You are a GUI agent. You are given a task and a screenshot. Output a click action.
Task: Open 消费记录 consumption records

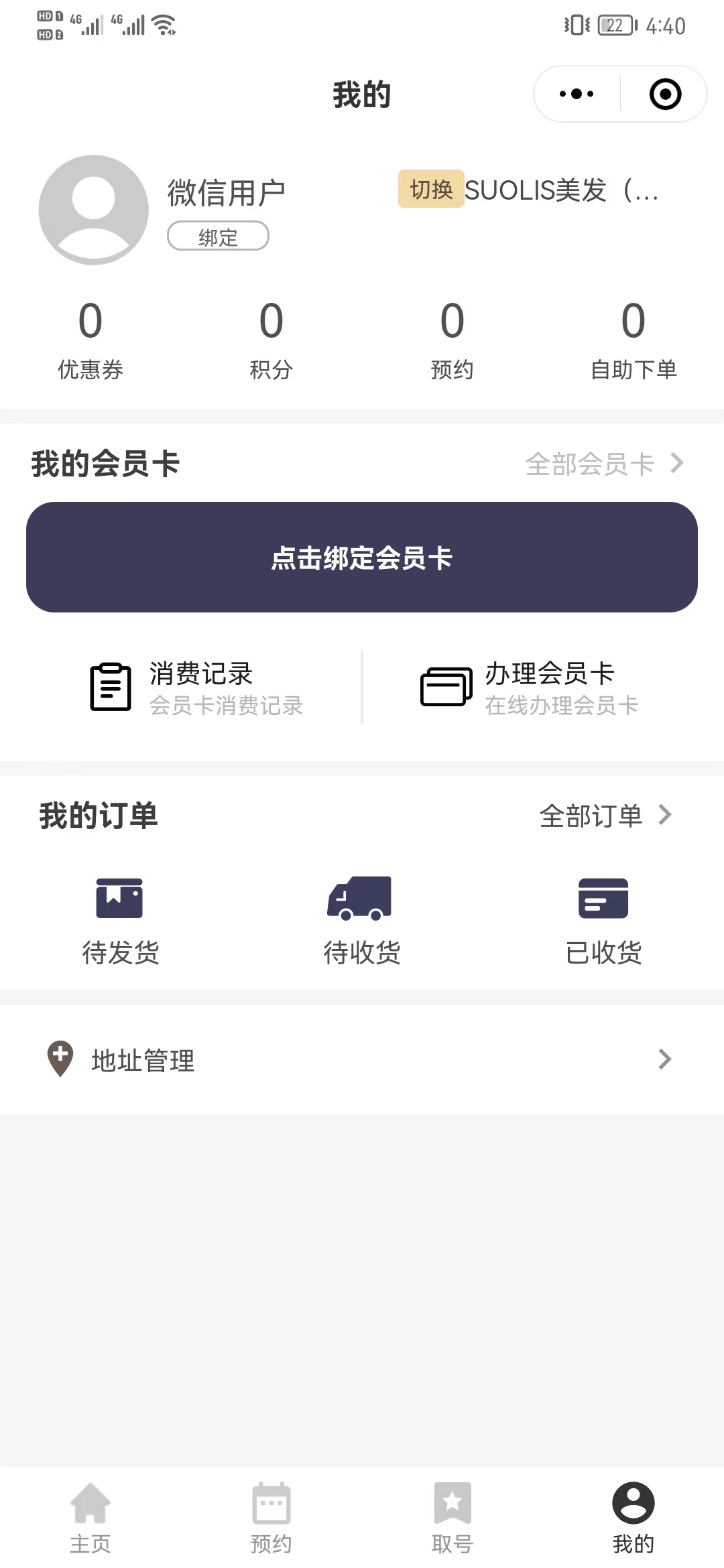pos(198,688)
